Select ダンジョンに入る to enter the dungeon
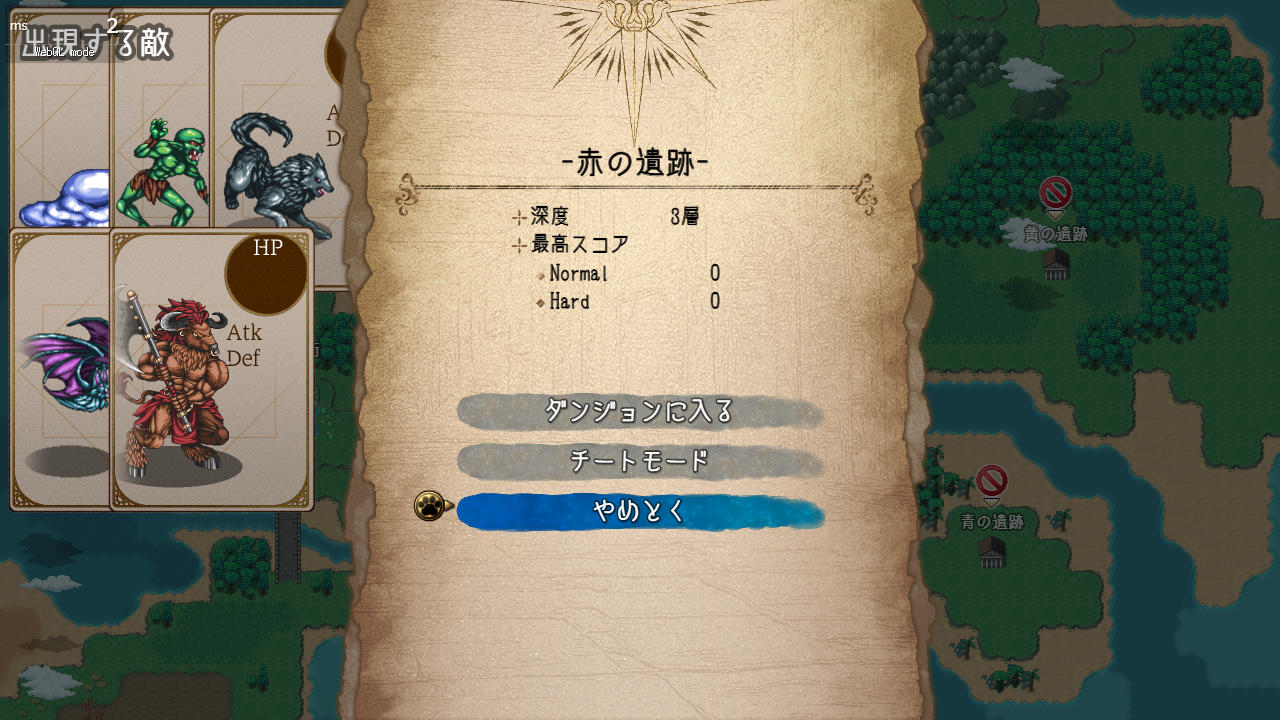The image size is (1280, 720). [640, 411]
